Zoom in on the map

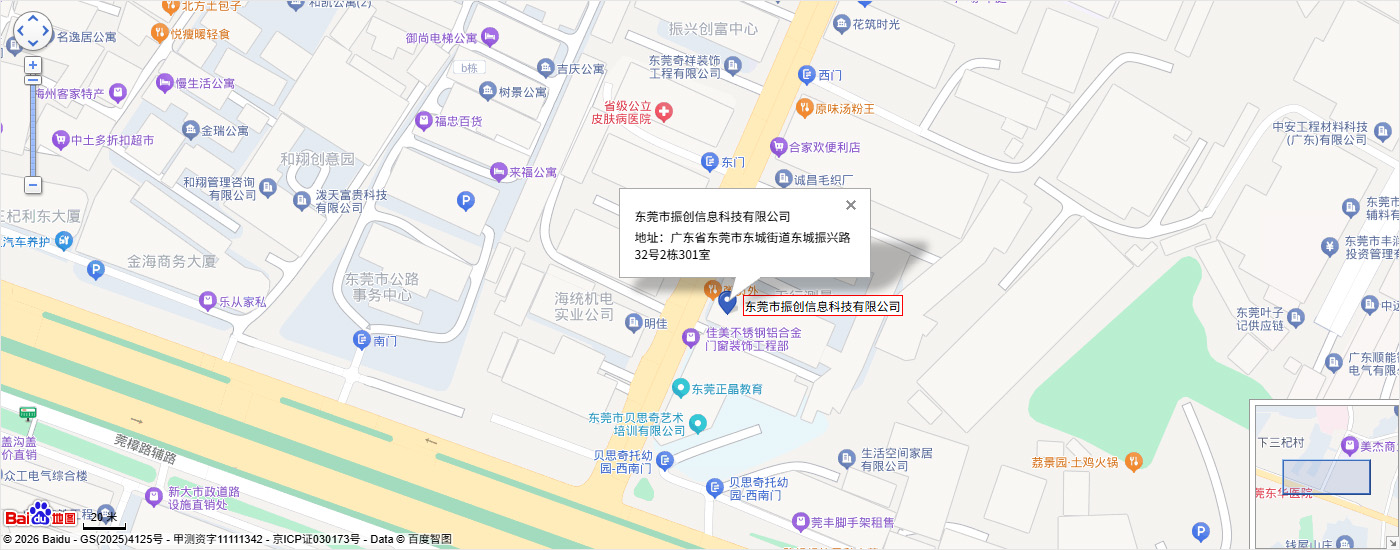click(33, 65)
